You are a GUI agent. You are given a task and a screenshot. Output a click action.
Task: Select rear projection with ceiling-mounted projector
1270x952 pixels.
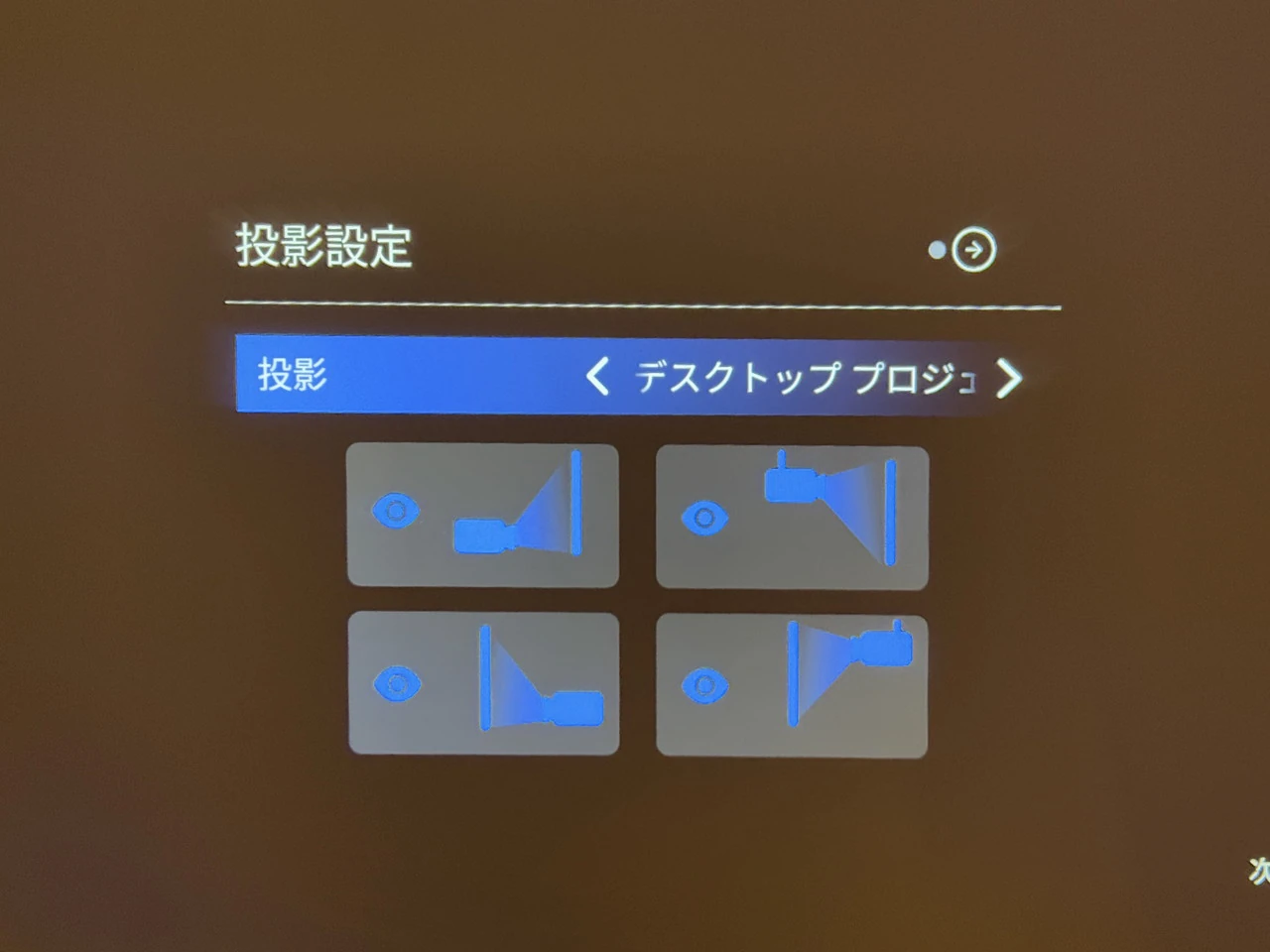point(792,686)
